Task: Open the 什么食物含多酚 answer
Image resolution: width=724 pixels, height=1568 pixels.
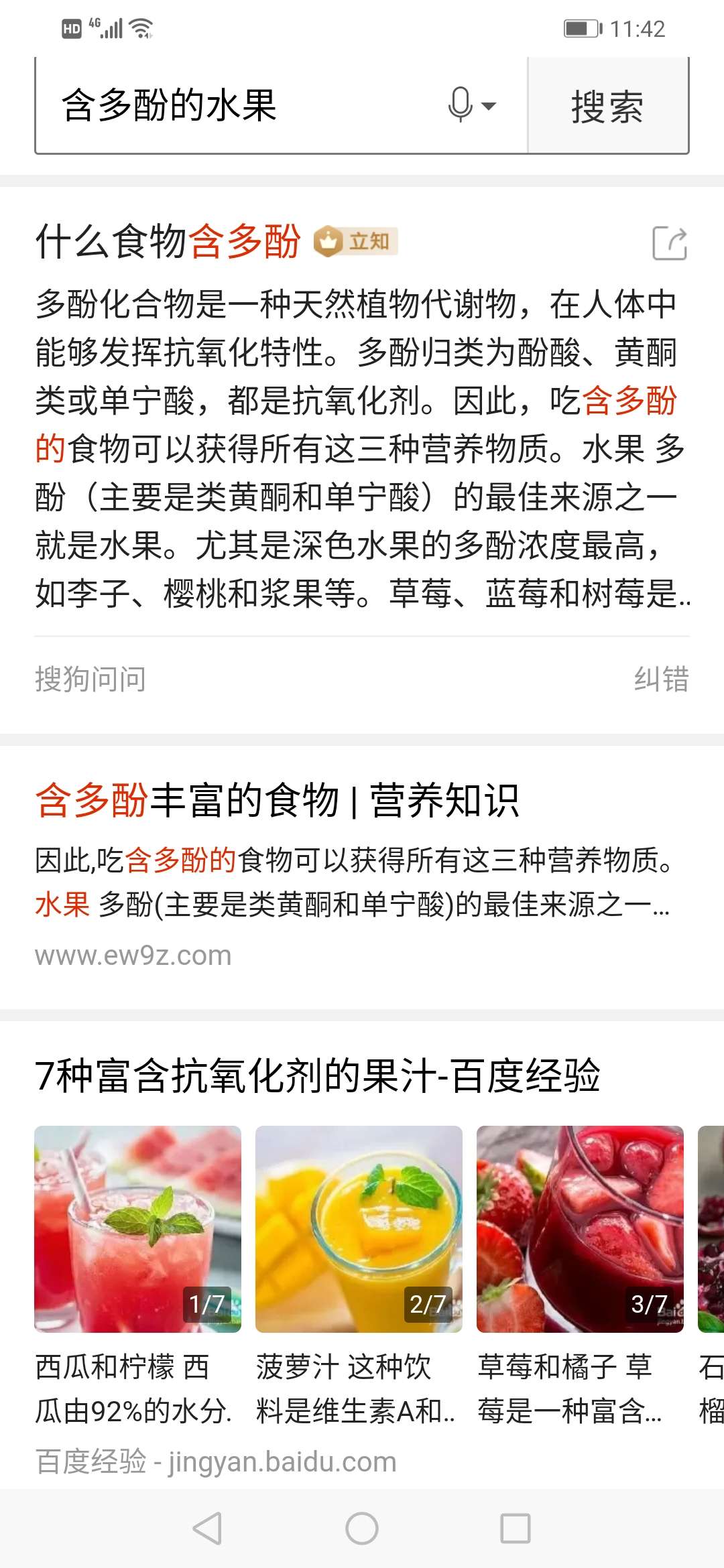Action: coord(168,241)
